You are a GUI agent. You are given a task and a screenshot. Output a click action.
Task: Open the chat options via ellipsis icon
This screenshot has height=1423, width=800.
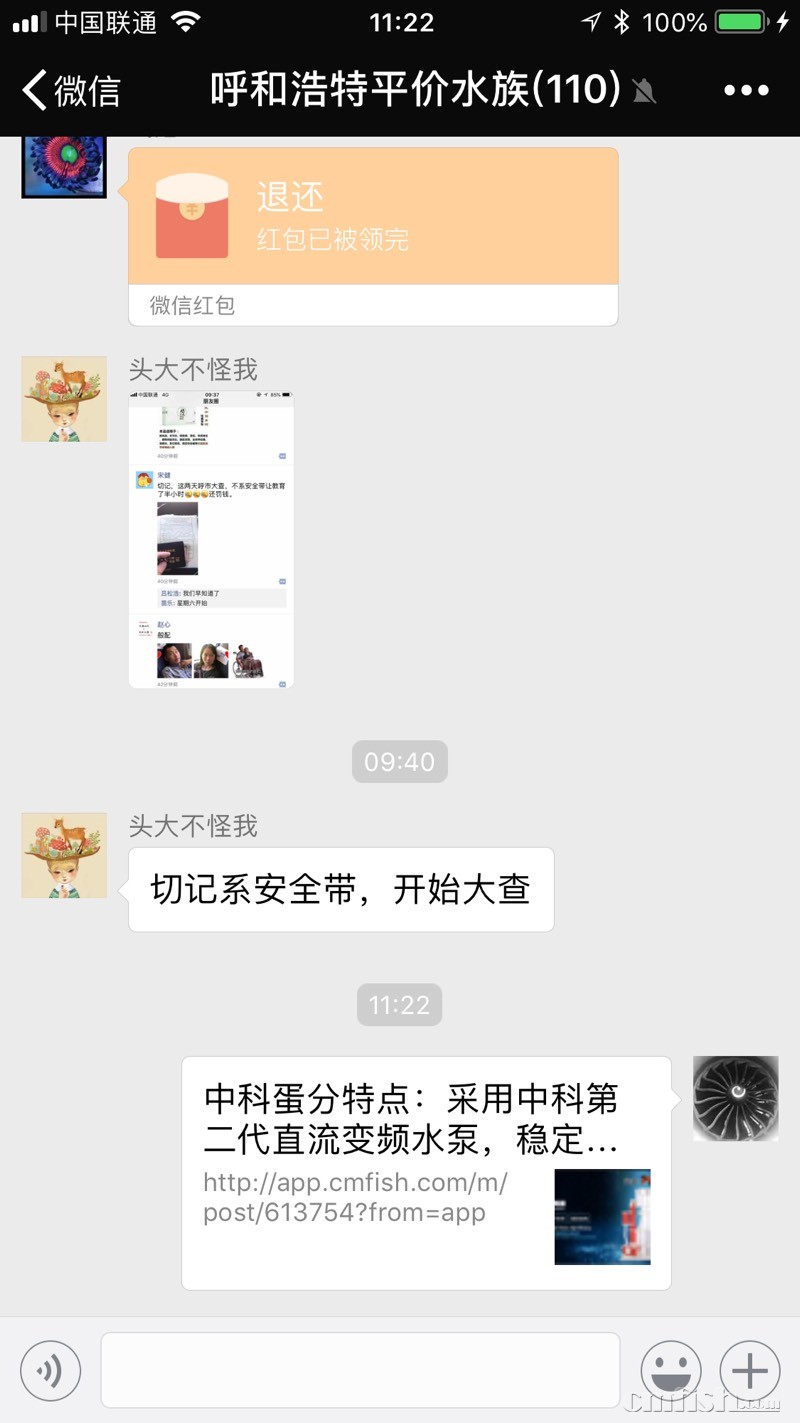tap(747, 90)
